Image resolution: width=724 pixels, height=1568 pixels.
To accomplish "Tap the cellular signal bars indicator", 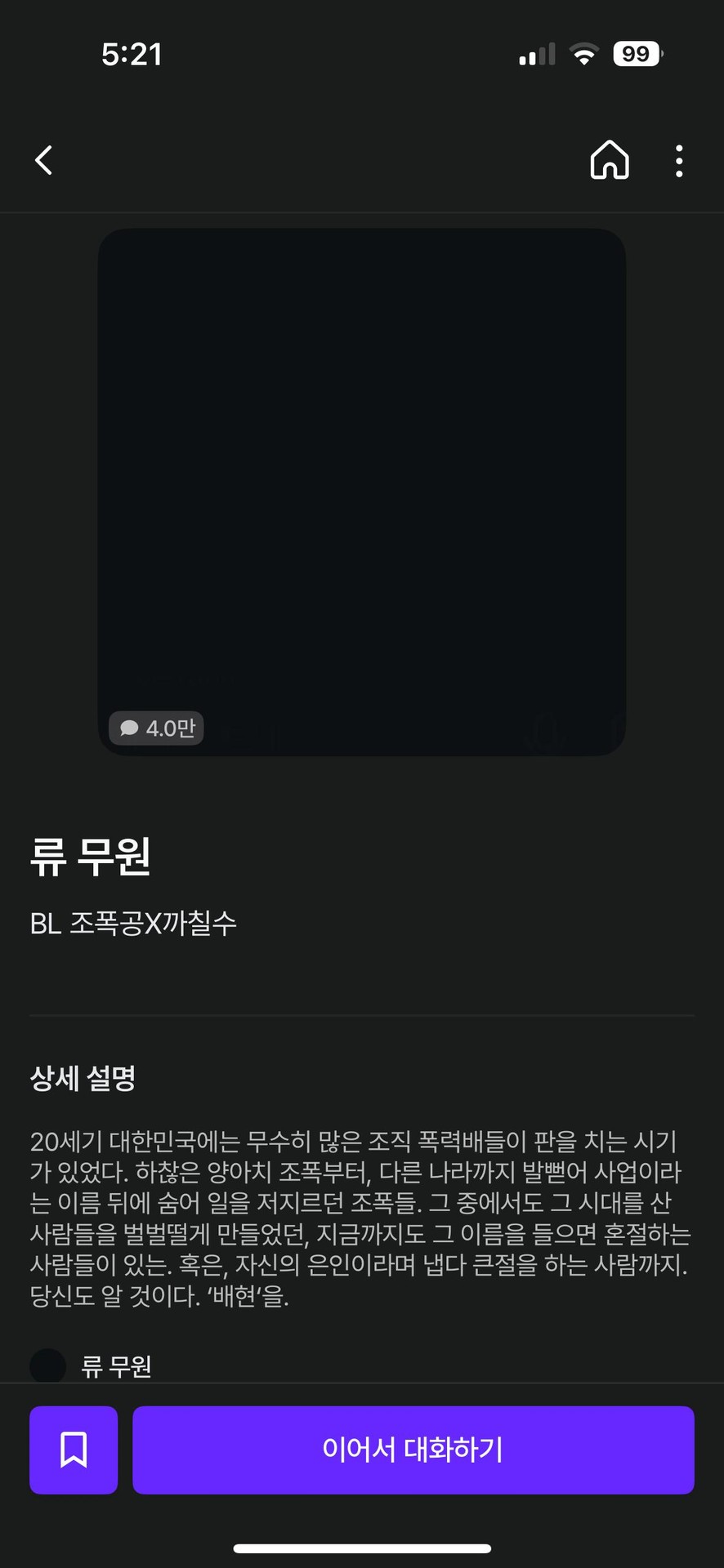I will tap(536, 53).
